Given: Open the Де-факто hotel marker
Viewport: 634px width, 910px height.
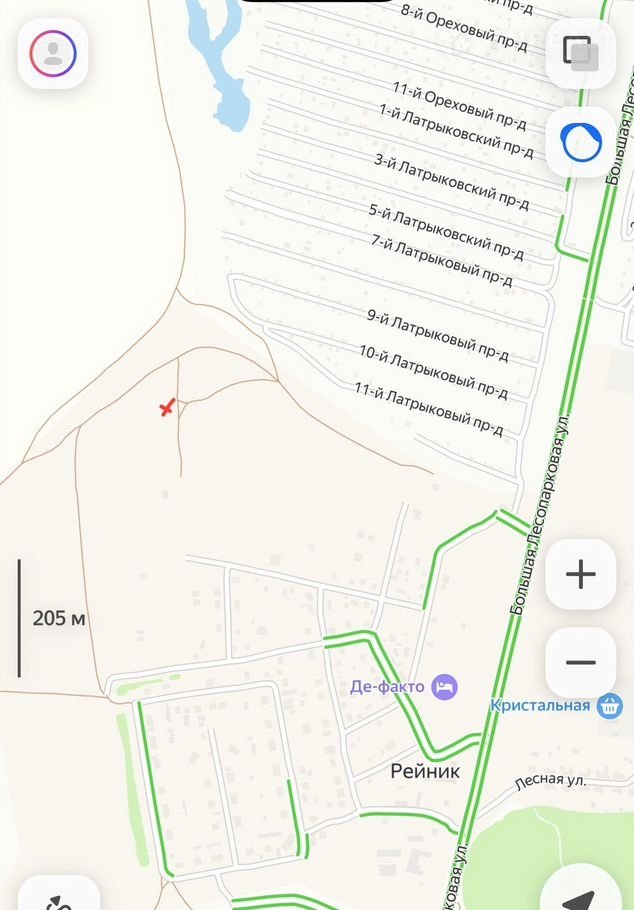Looking at the screenshot, I should [x=445, y=687].
